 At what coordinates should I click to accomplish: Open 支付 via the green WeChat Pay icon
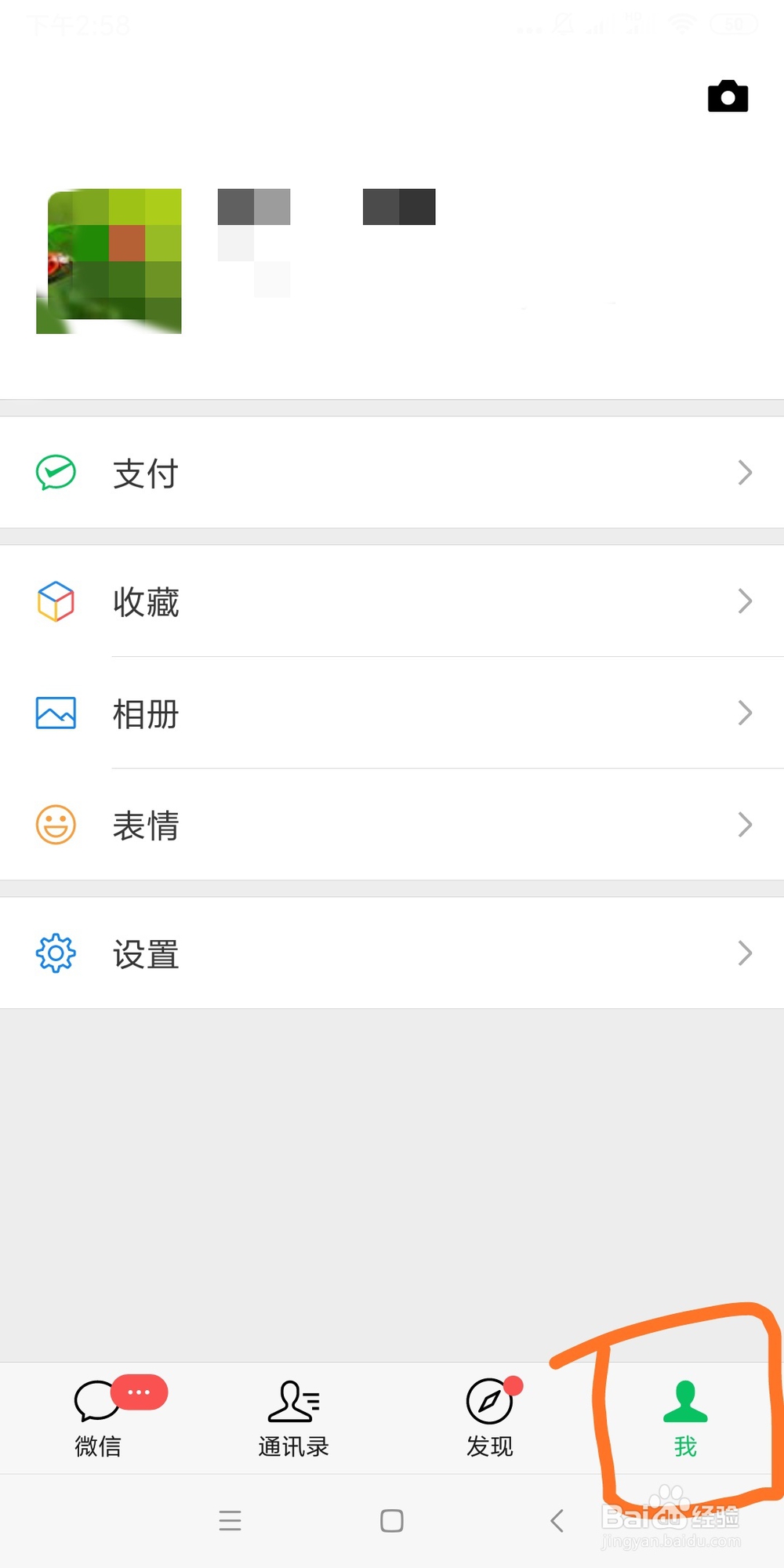pyautogui.click(x=53, y=472)
